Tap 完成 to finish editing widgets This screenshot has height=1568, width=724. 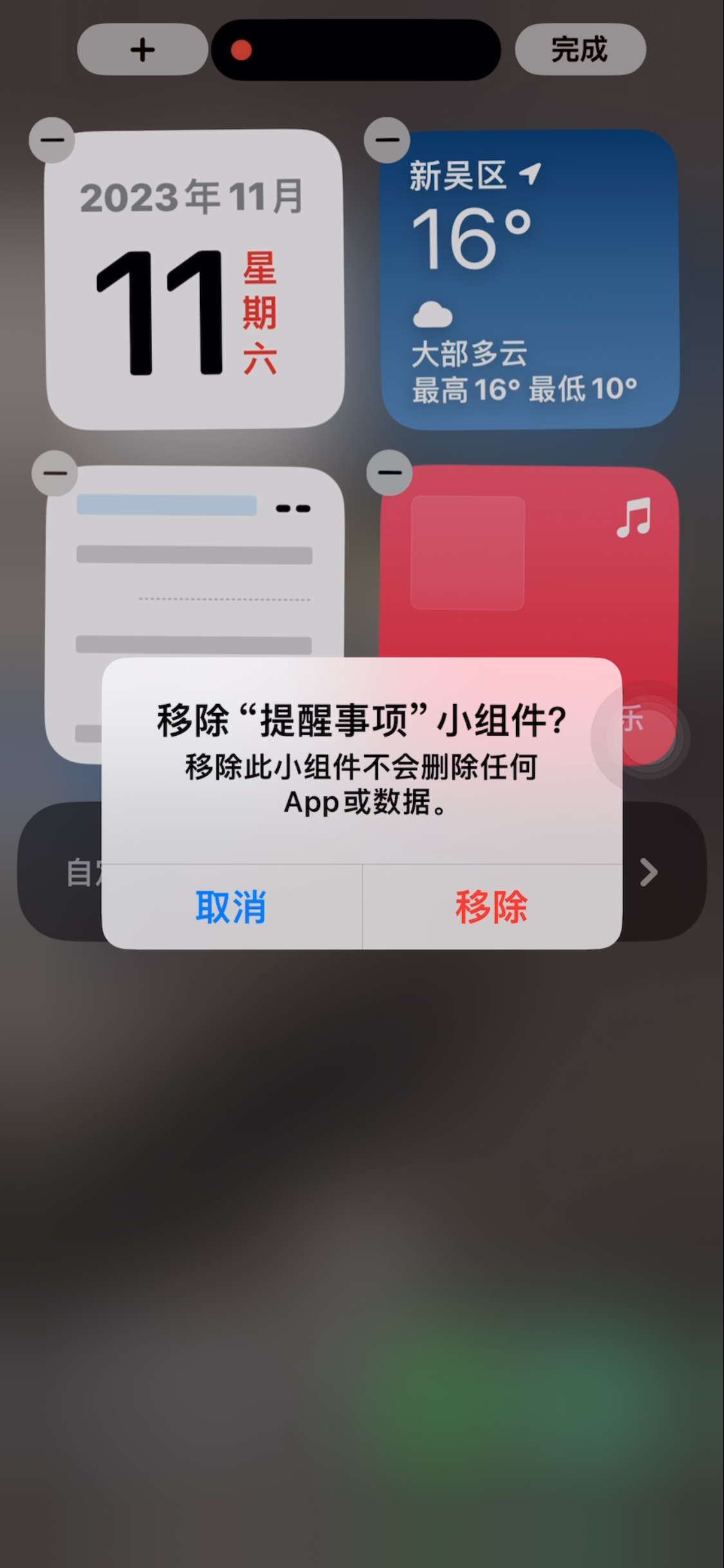[x=580, y=50]
